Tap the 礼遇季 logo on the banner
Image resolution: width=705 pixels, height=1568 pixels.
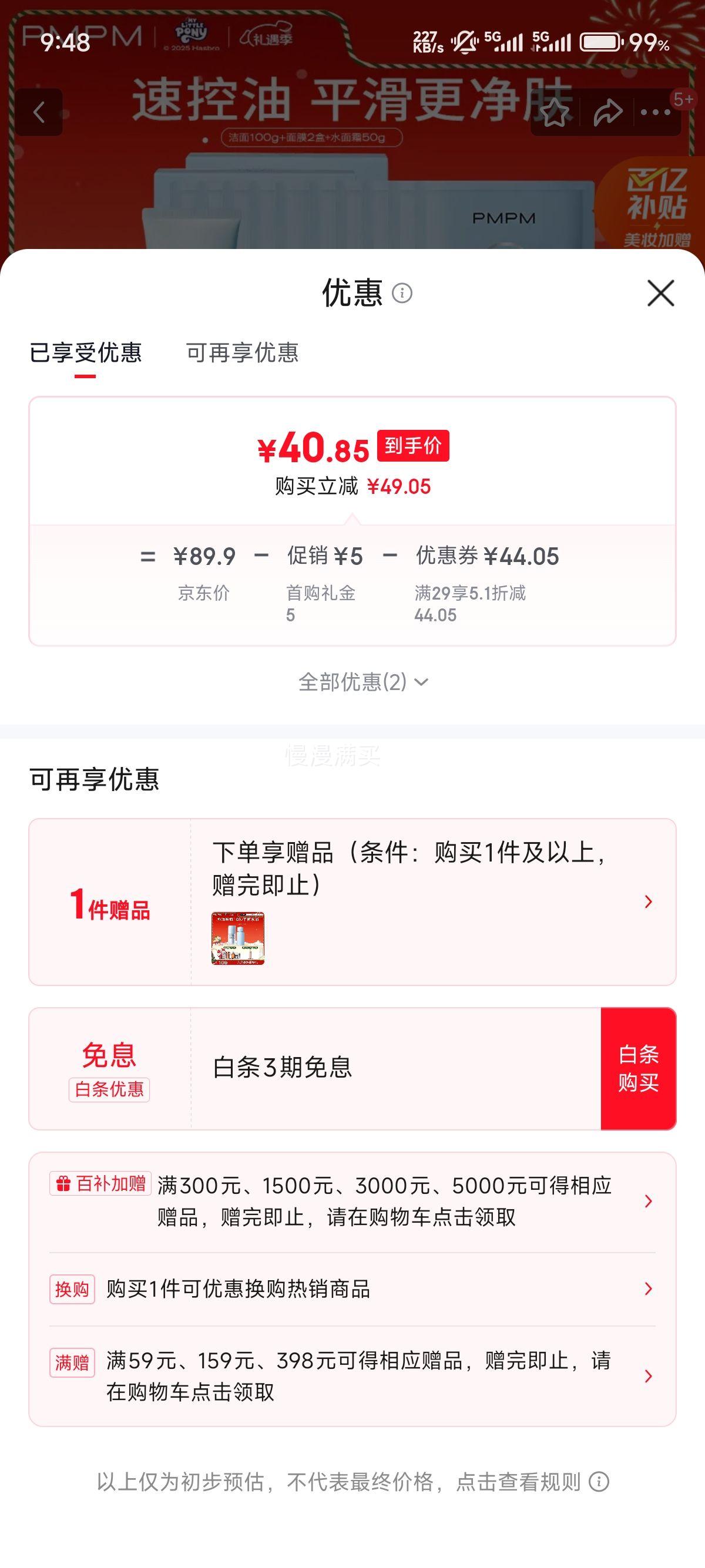(x=268, y=36)
